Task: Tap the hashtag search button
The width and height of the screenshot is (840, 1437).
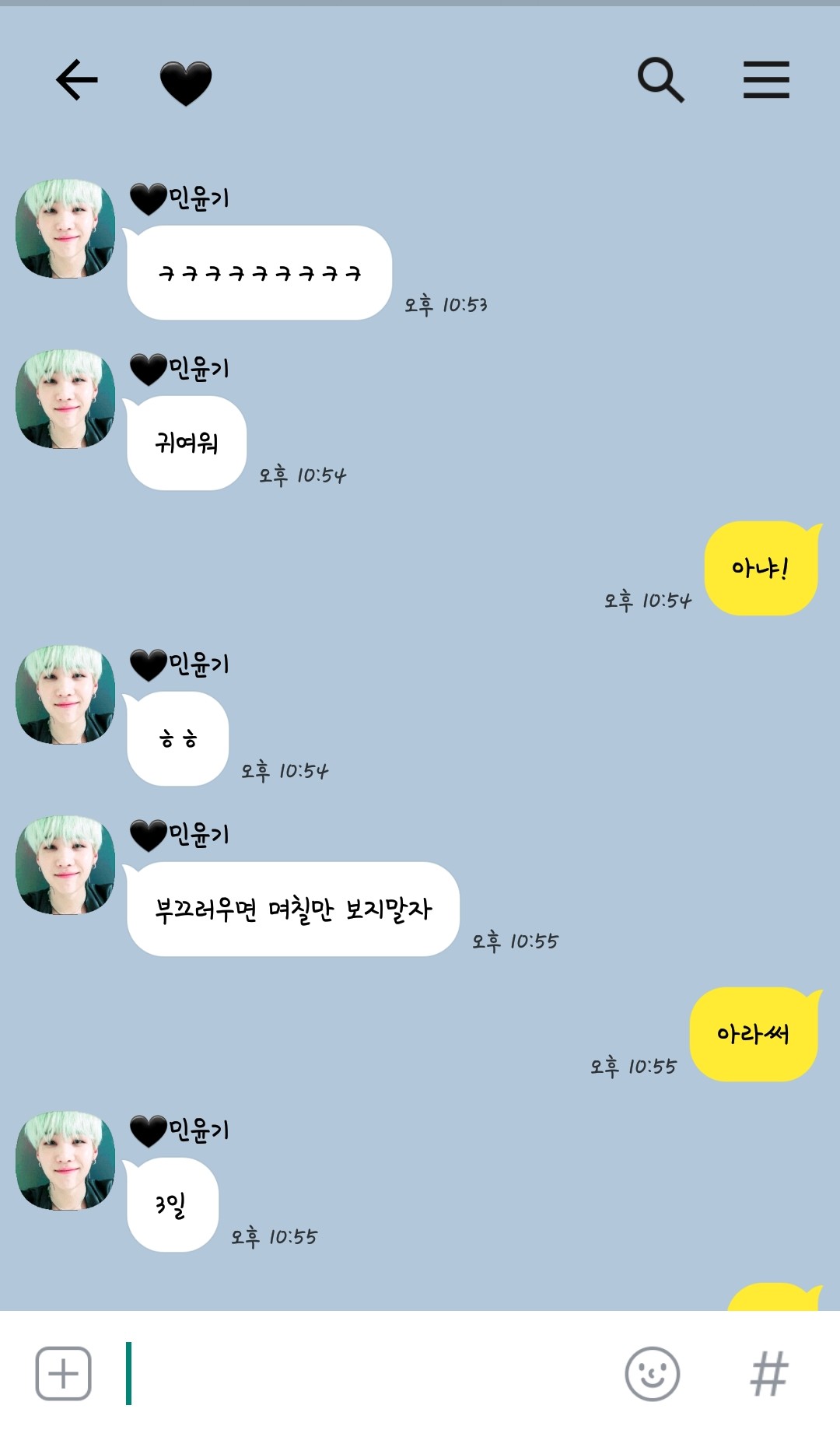Action: point(768,1373)
